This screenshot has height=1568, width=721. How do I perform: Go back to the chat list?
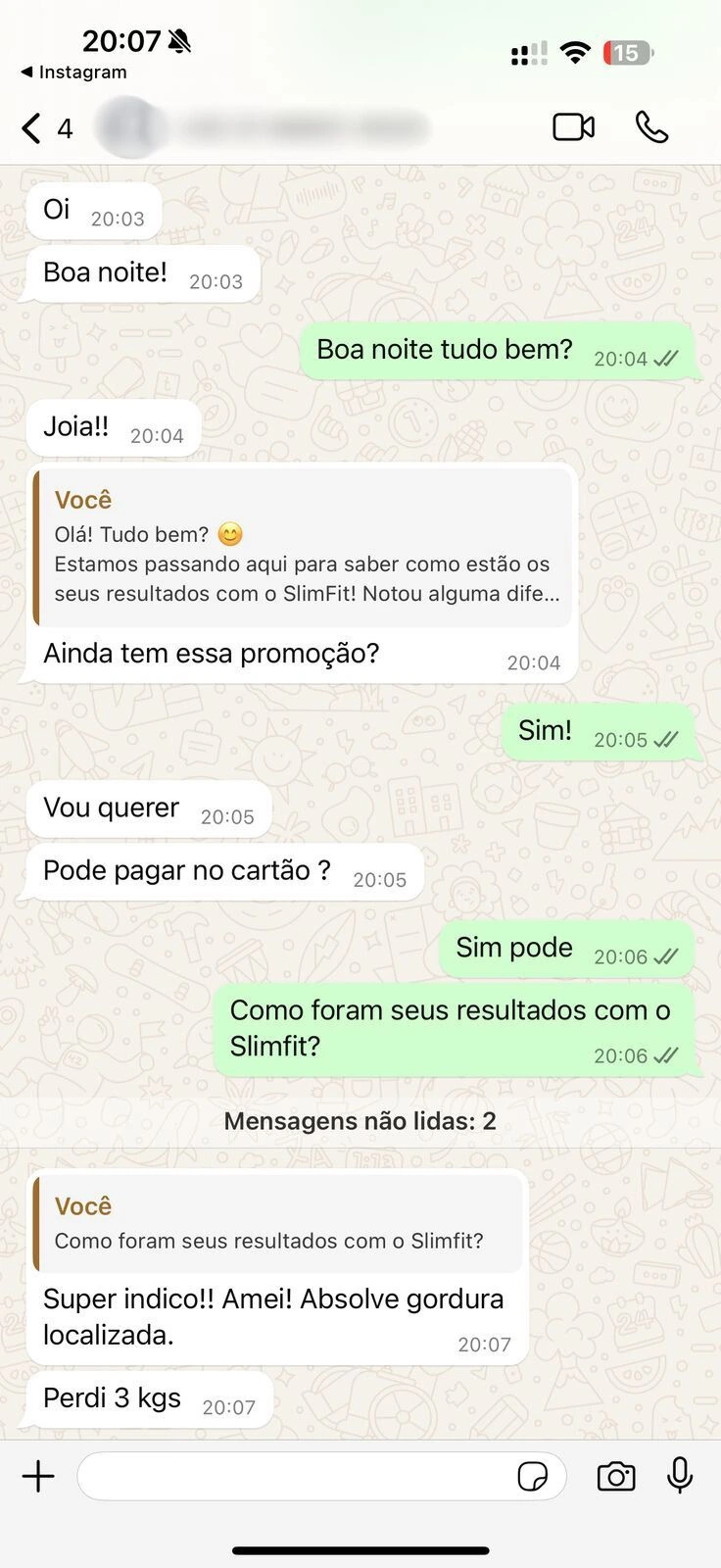tap(32, 128)
